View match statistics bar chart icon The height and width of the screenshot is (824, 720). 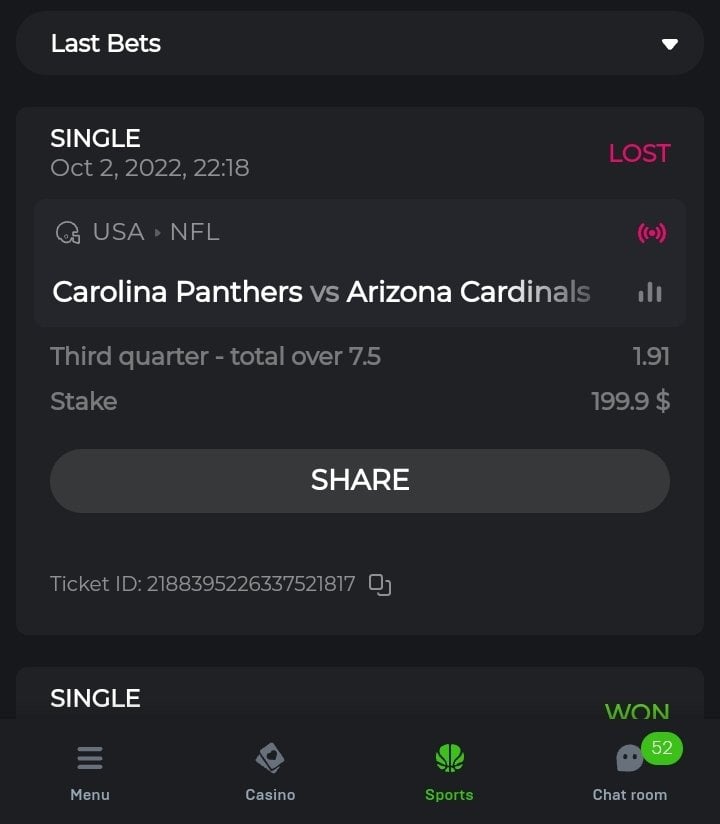(650, 292)
